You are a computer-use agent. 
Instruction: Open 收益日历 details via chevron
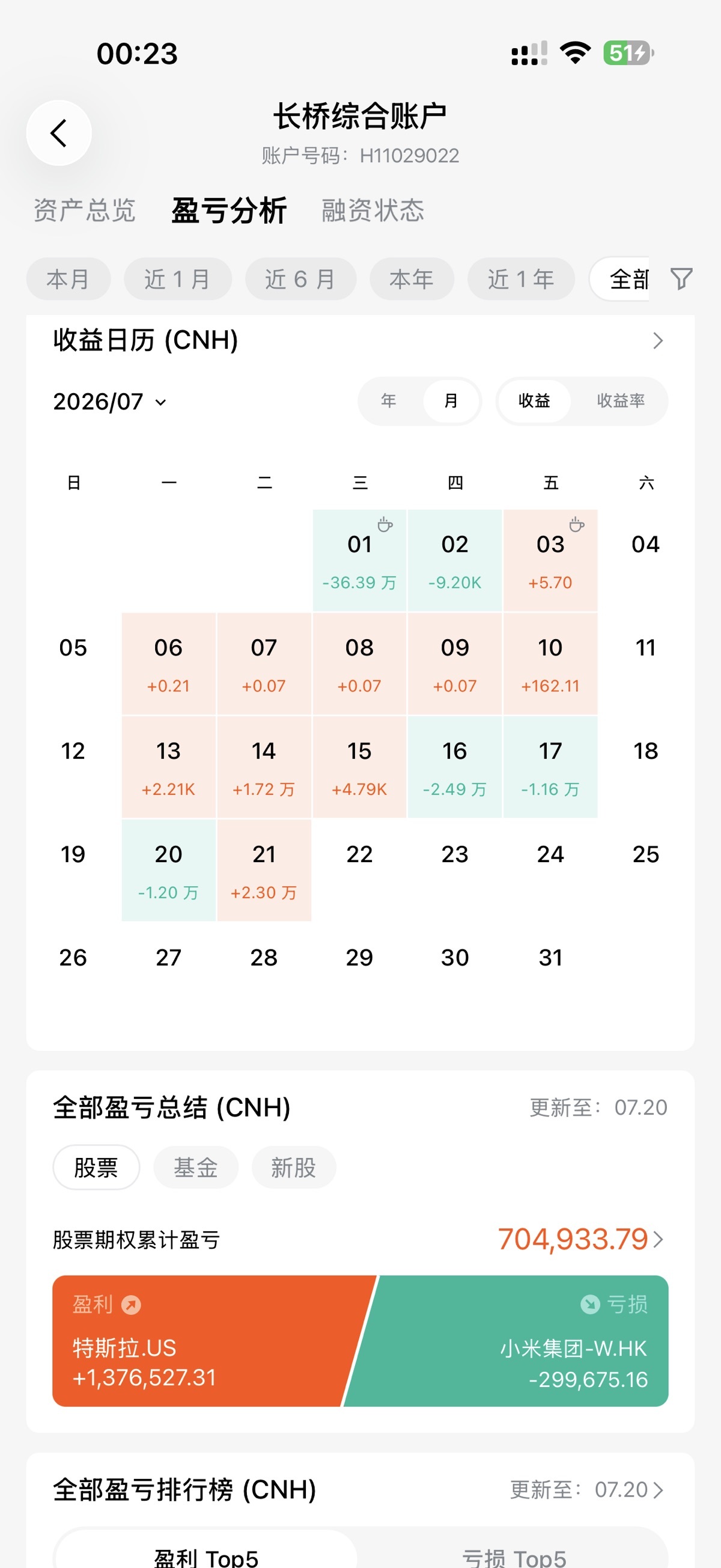pos(658,340)
